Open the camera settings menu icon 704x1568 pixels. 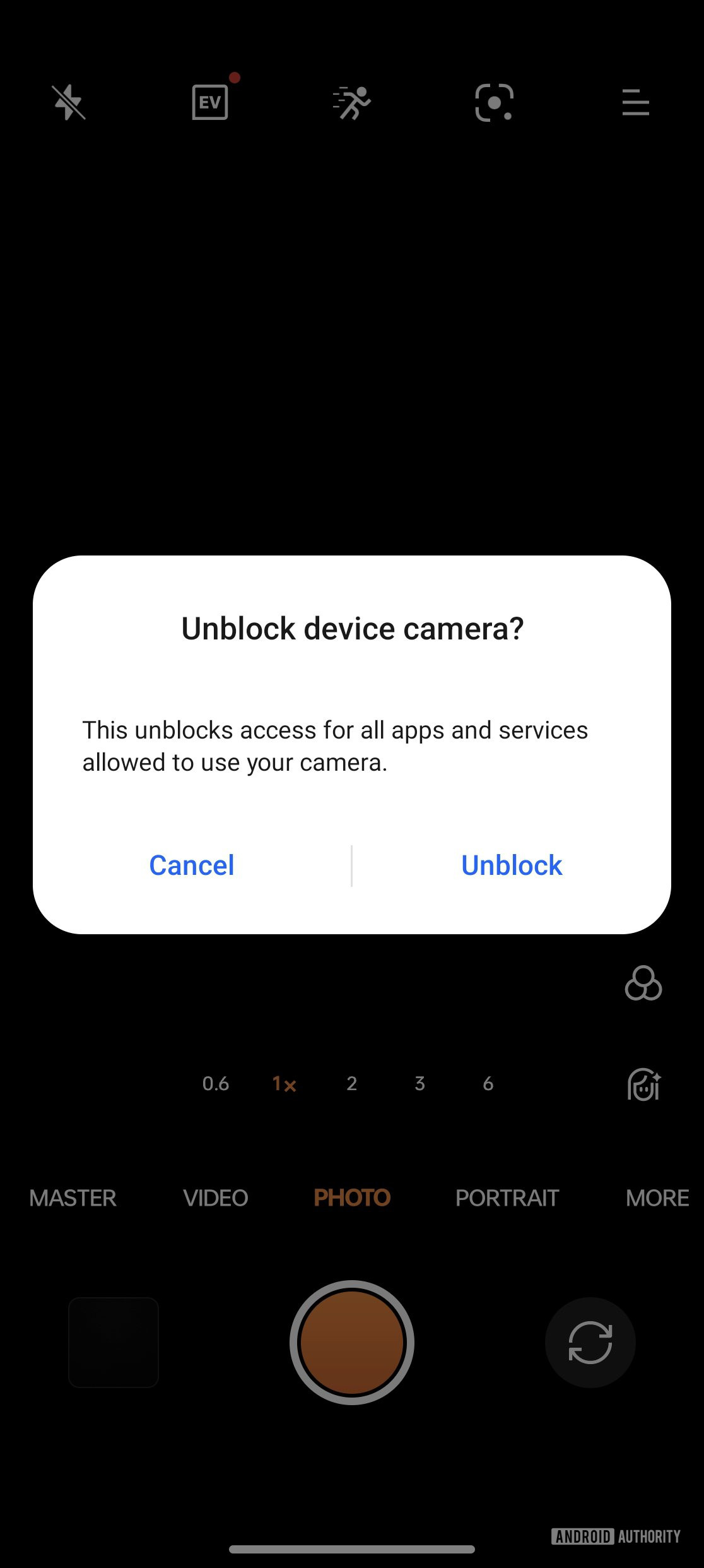[x=635, y=102]
